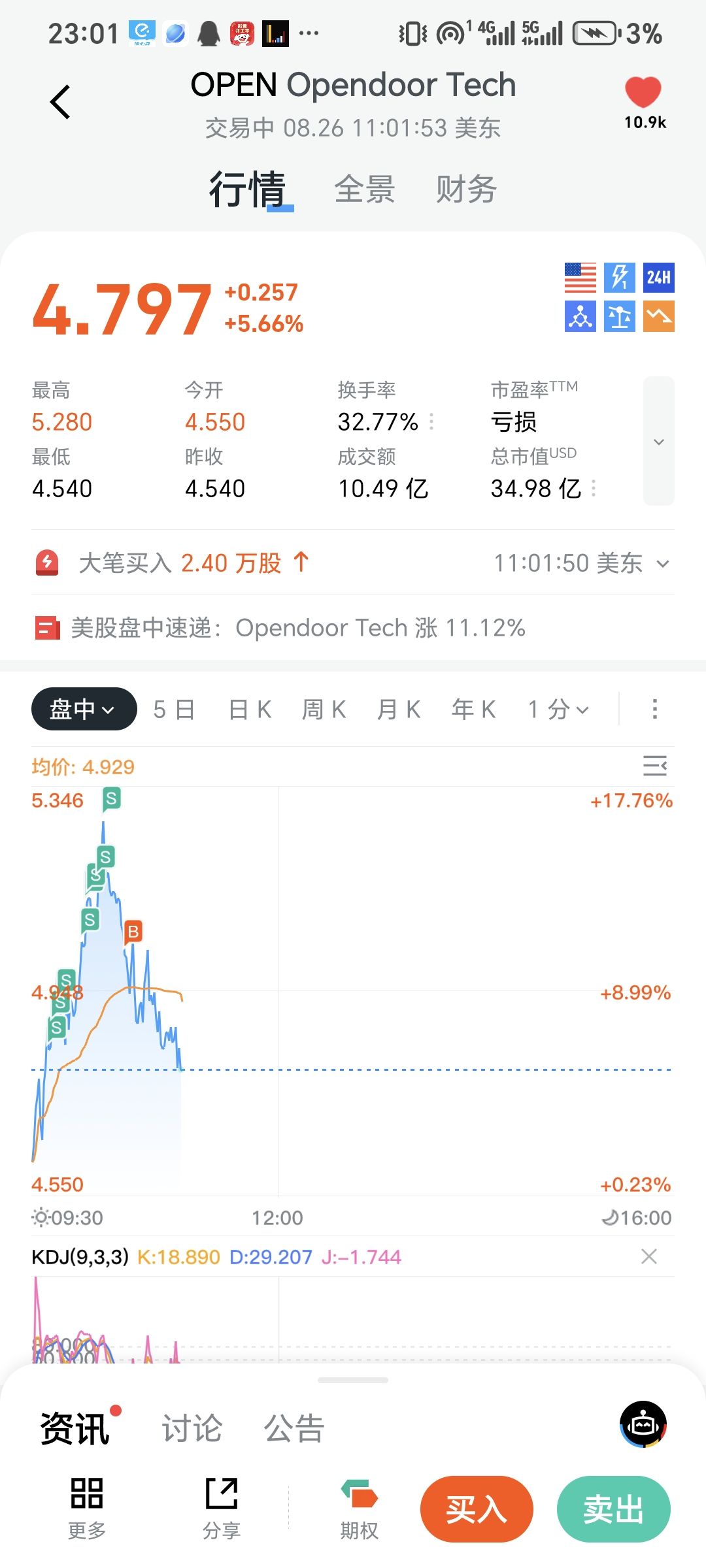Image resolution: width=706 pixels, height=1568 pixels.
Task: Open the 盘中 chart period dropdown
Action: (84, 709)
